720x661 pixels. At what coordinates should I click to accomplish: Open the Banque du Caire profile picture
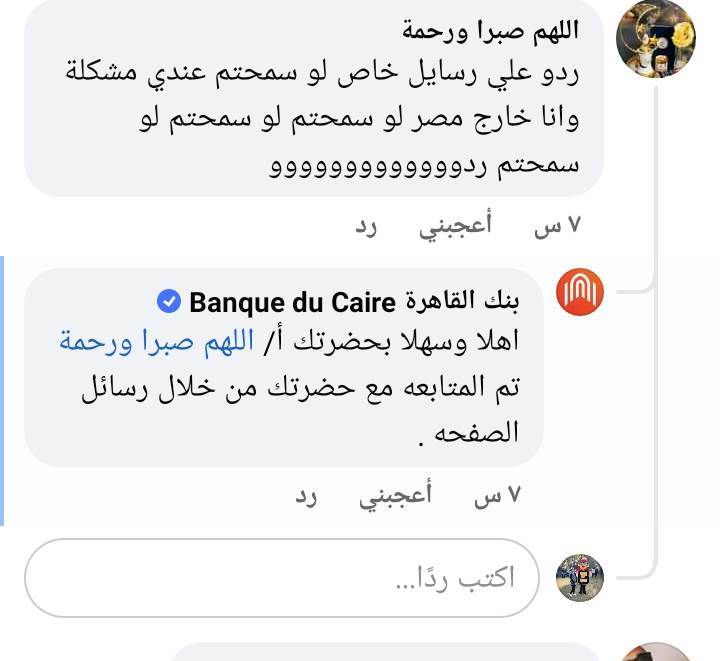click(580, 293)
